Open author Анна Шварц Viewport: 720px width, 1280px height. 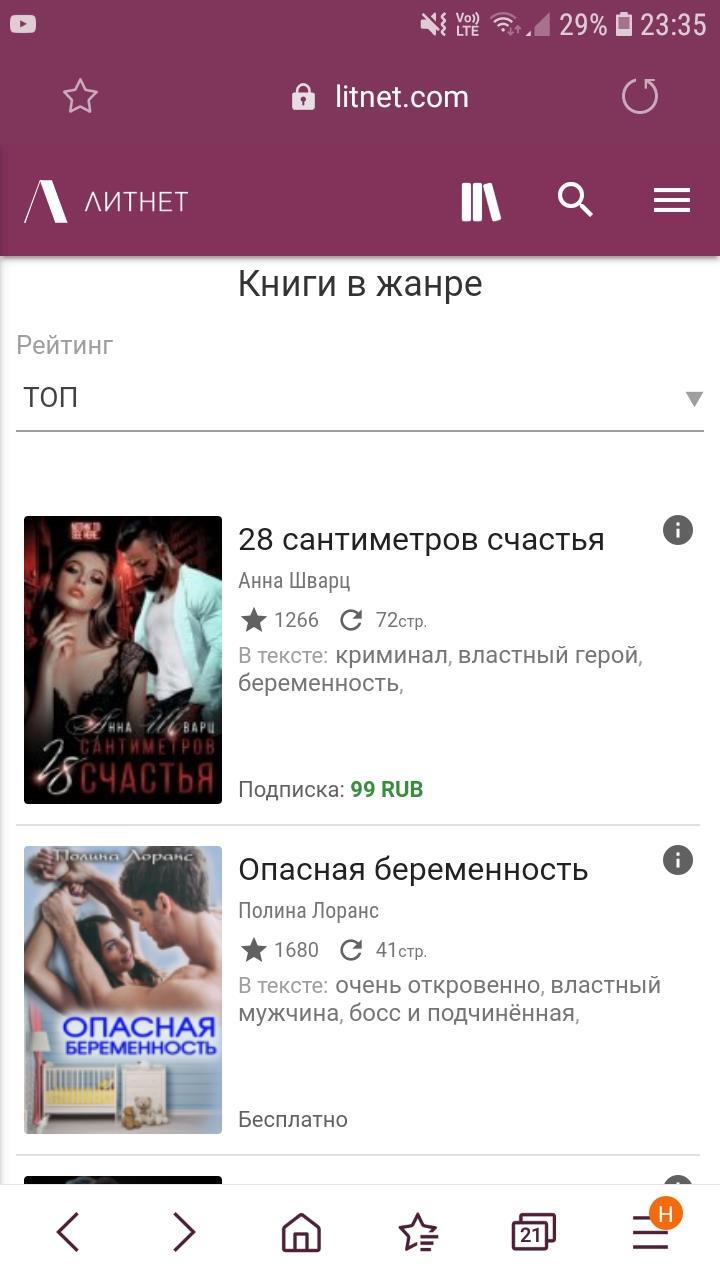[x=294, y=581]
